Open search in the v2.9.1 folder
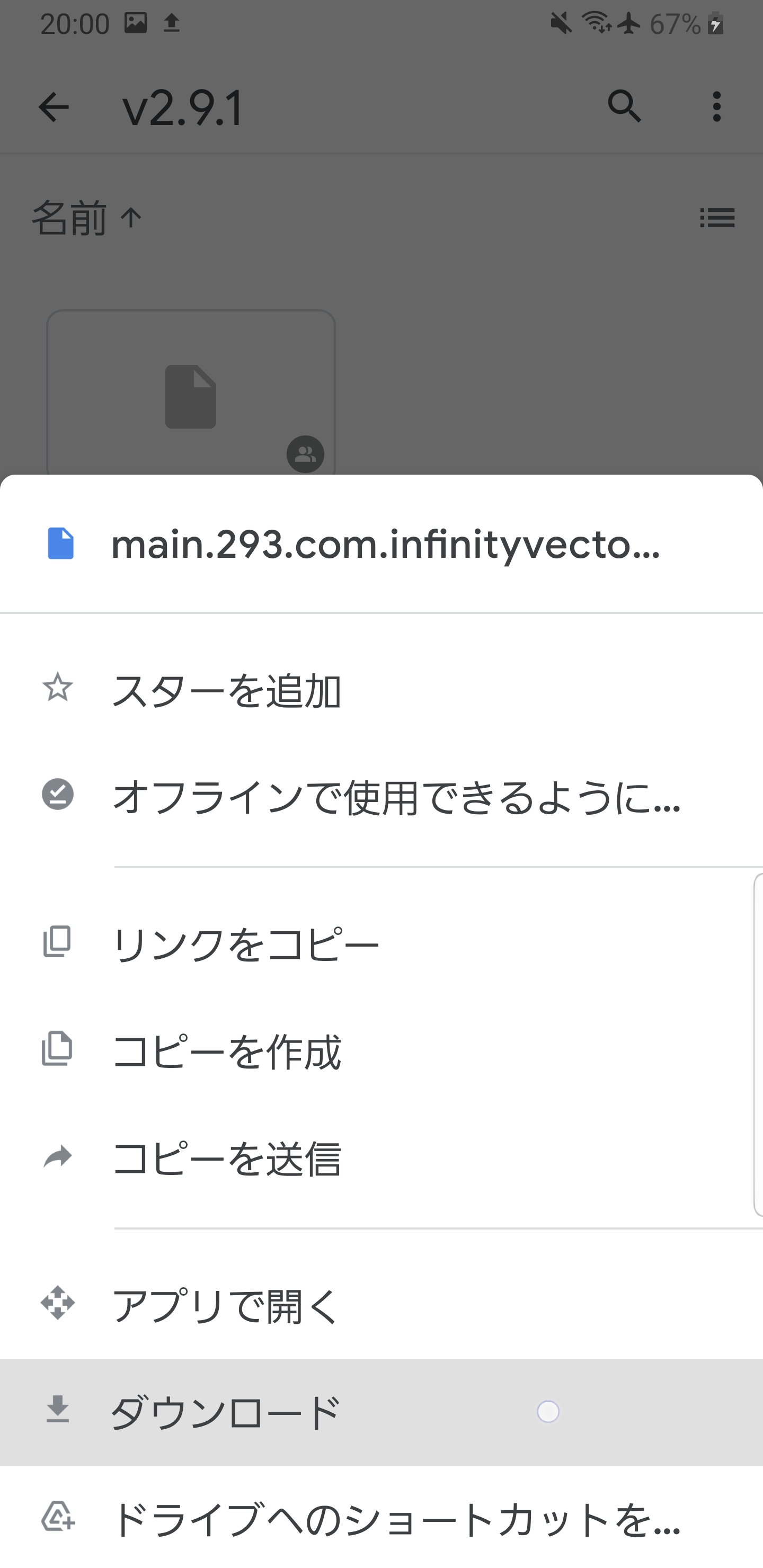The height and width of the screenshot is (1568, 763). (x=624, y=107)
